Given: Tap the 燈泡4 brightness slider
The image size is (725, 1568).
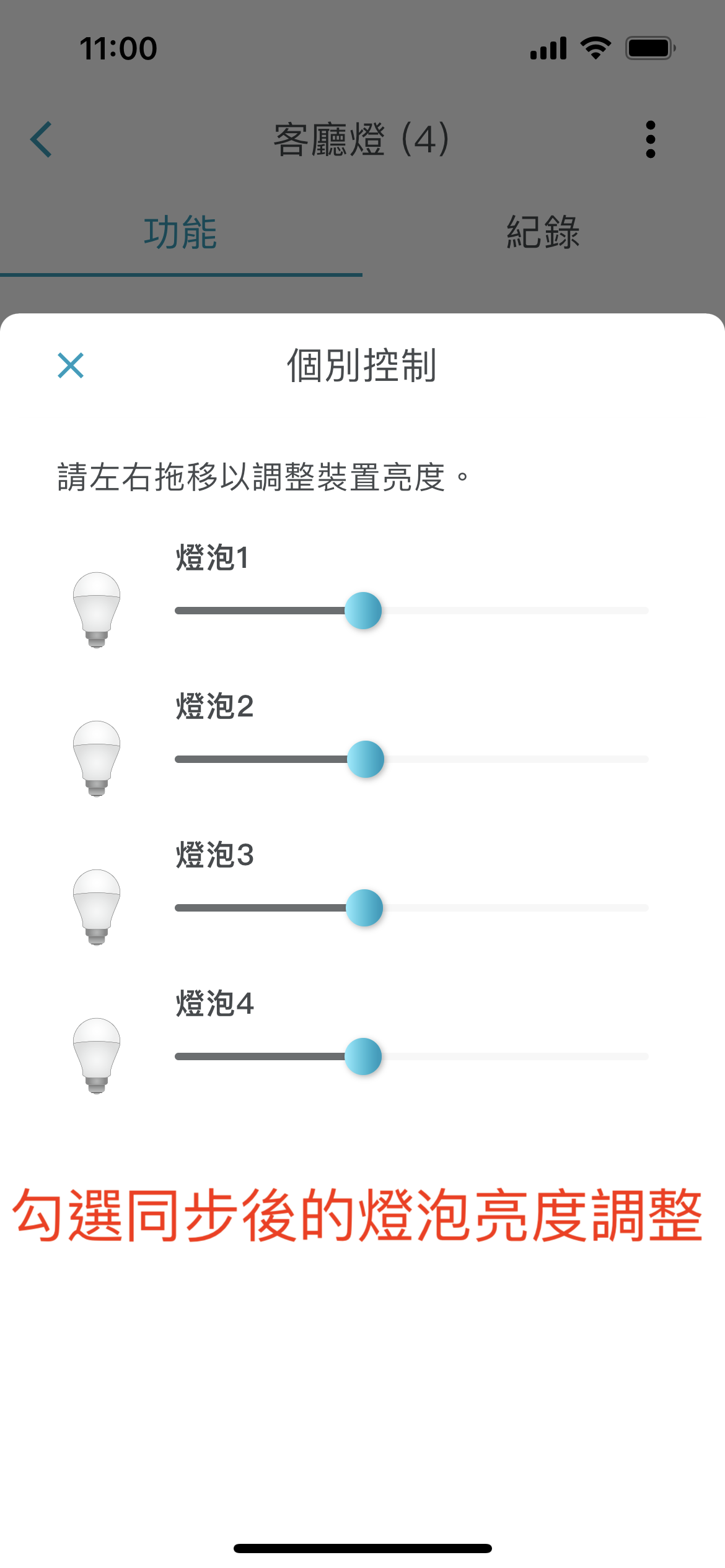Looking at the screenshot, I should coord(412,1056).
